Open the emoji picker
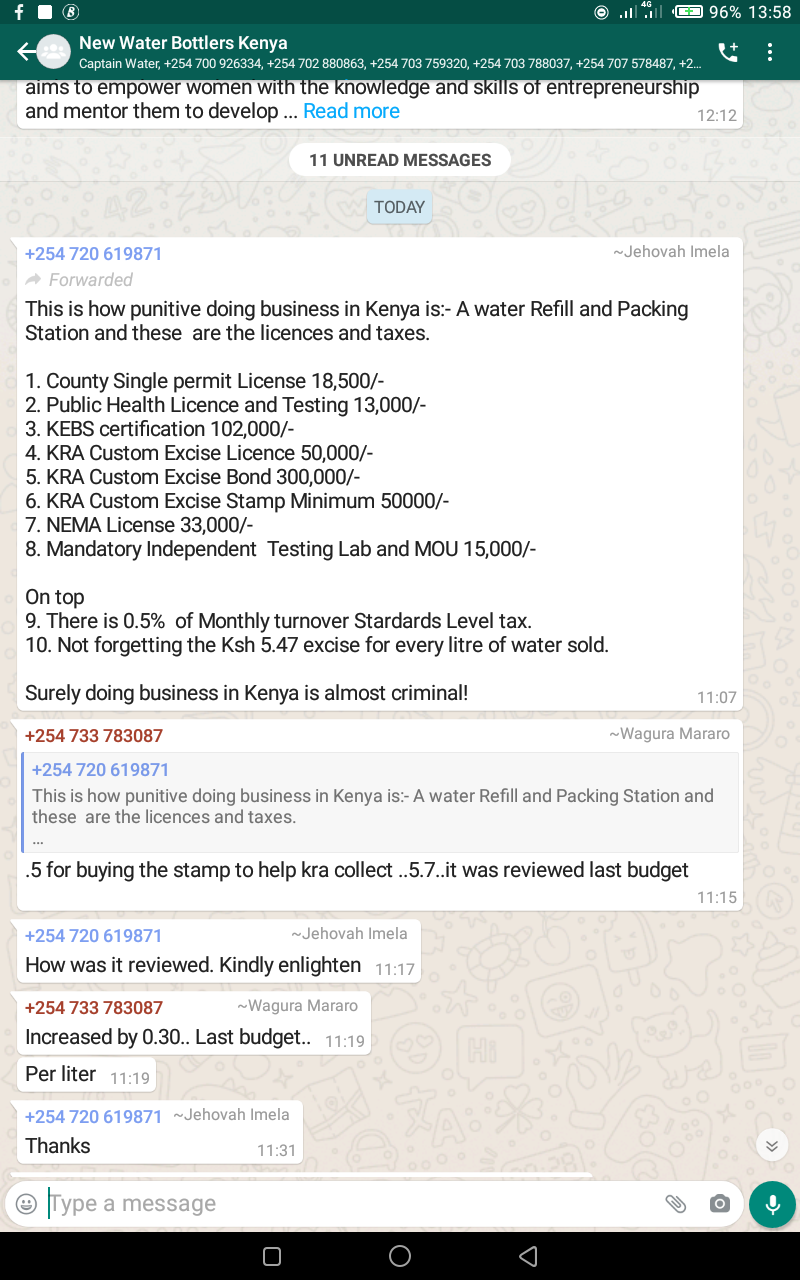 [27, 1204]
